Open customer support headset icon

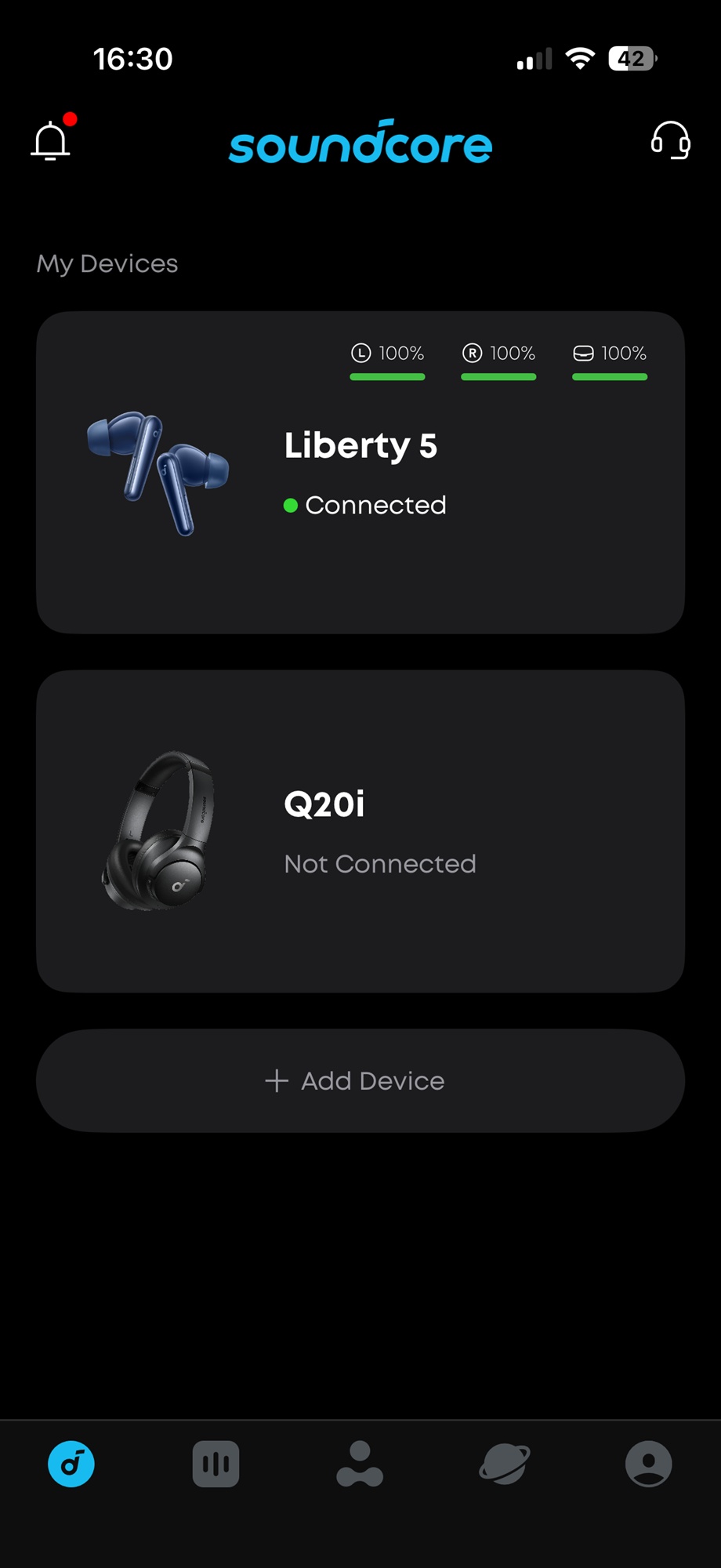coord(671,141)
